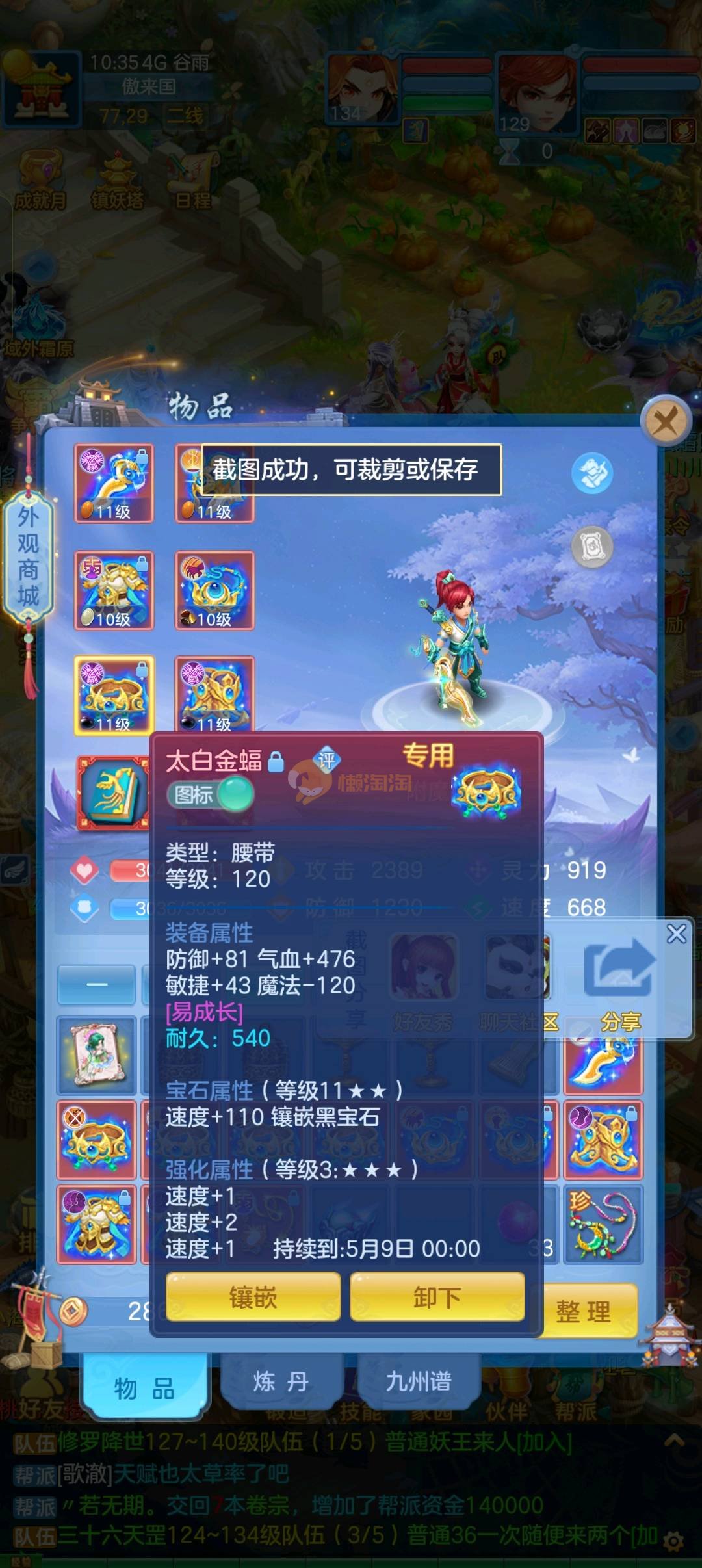The height and width of the screenshot is (1568, 702).
Task: Switch to the 炼丹 tab
Action: (x=281, y=1381)
